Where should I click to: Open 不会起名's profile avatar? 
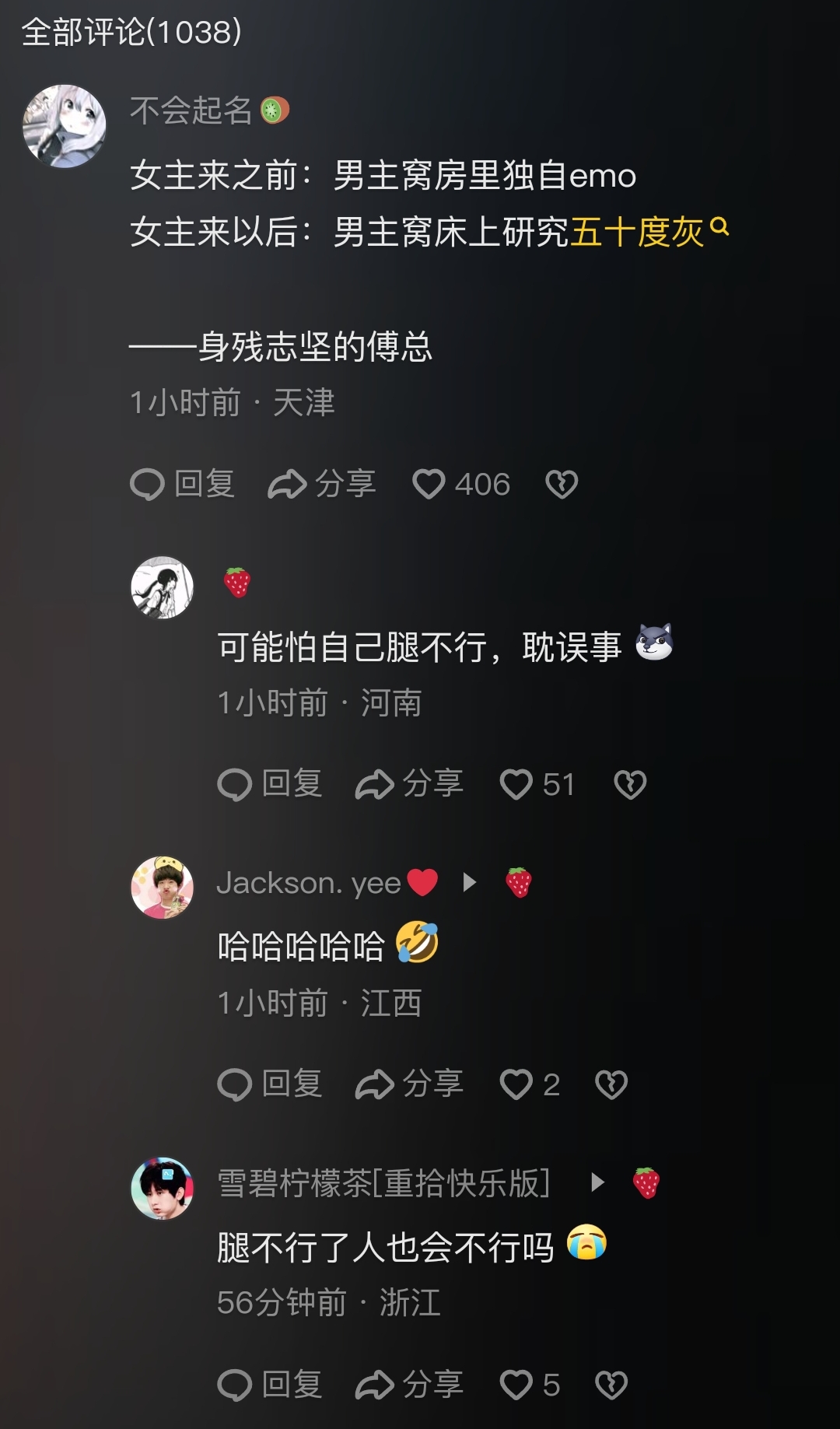click(x=65, y=126)
